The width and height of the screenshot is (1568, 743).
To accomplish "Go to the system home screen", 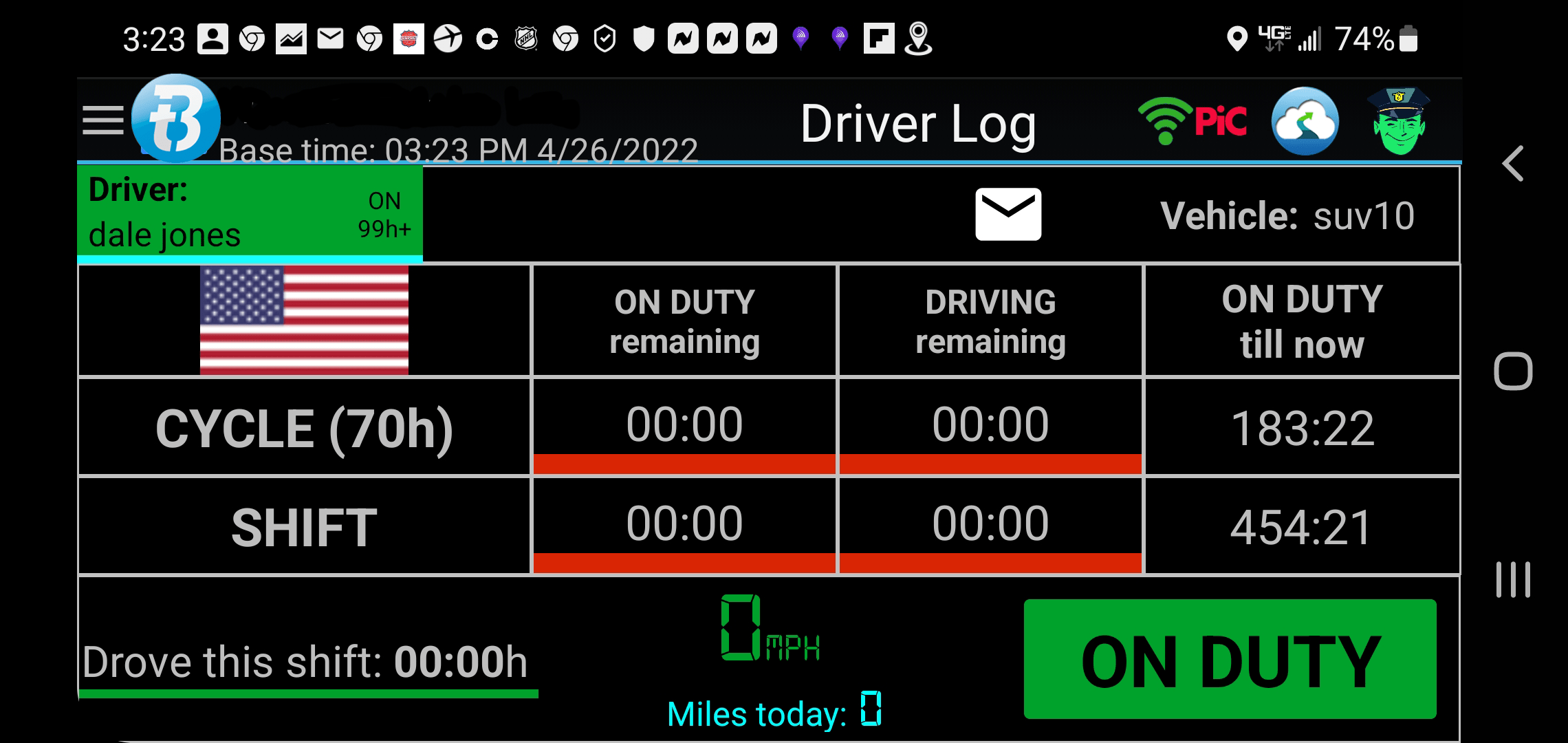I will 1513,371.
